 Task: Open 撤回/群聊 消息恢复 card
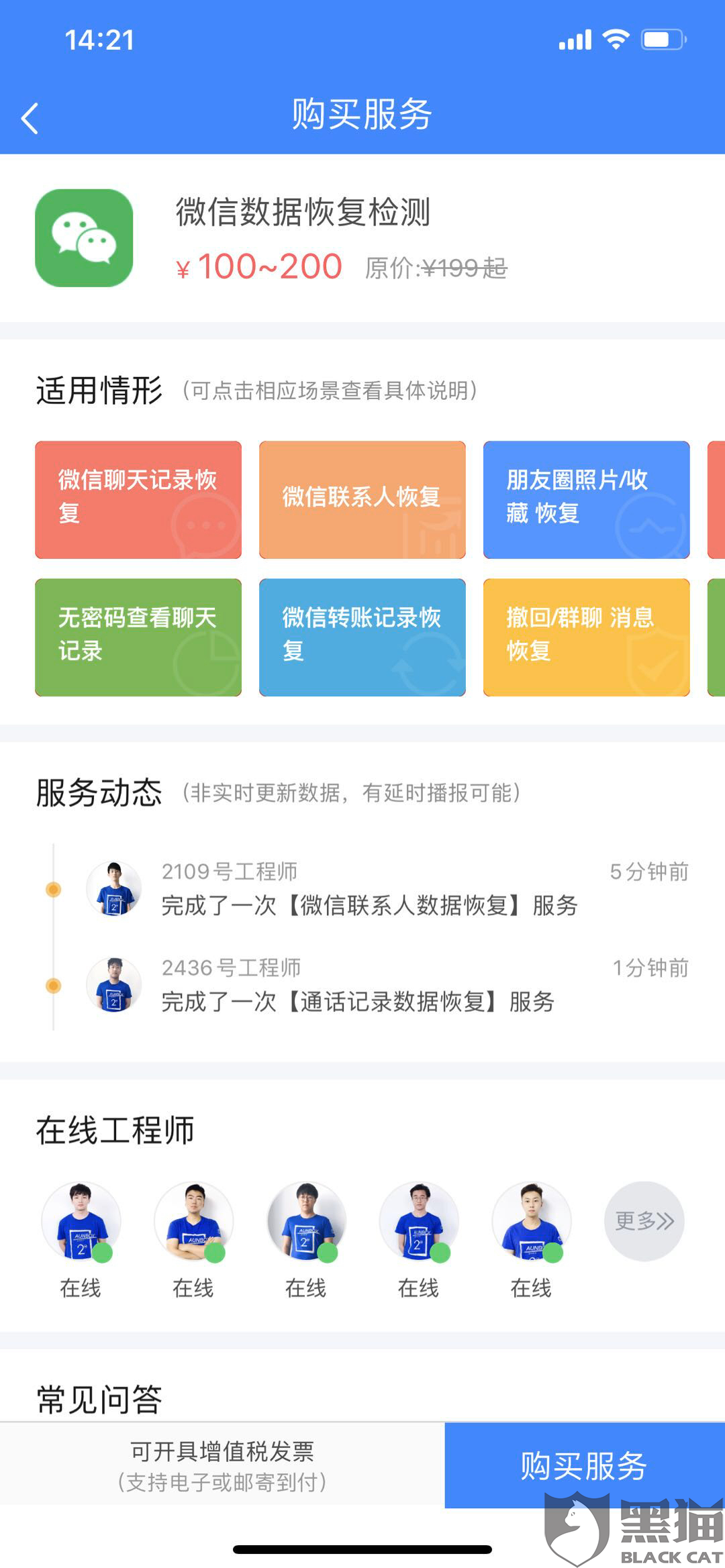click(586, 637)
